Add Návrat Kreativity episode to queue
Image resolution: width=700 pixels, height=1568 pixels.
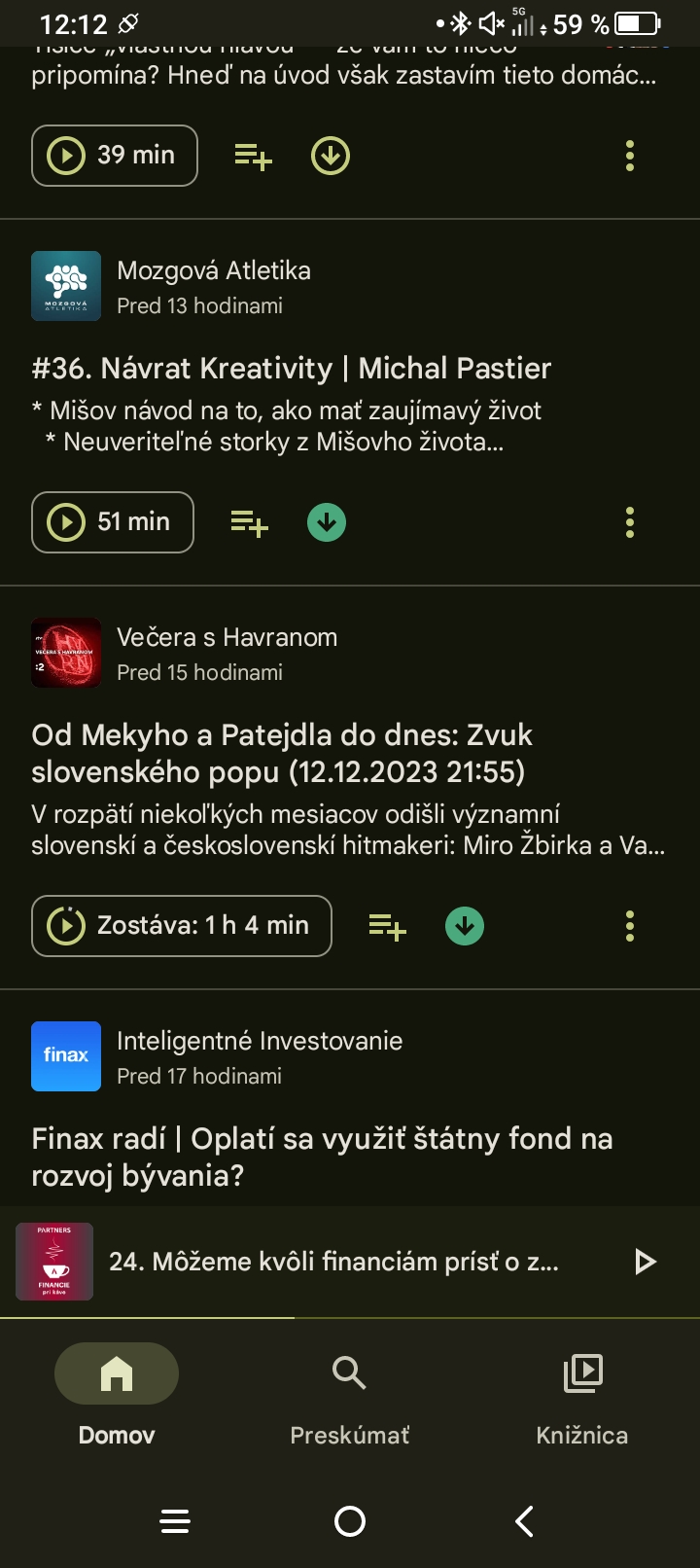coord(249,522)
